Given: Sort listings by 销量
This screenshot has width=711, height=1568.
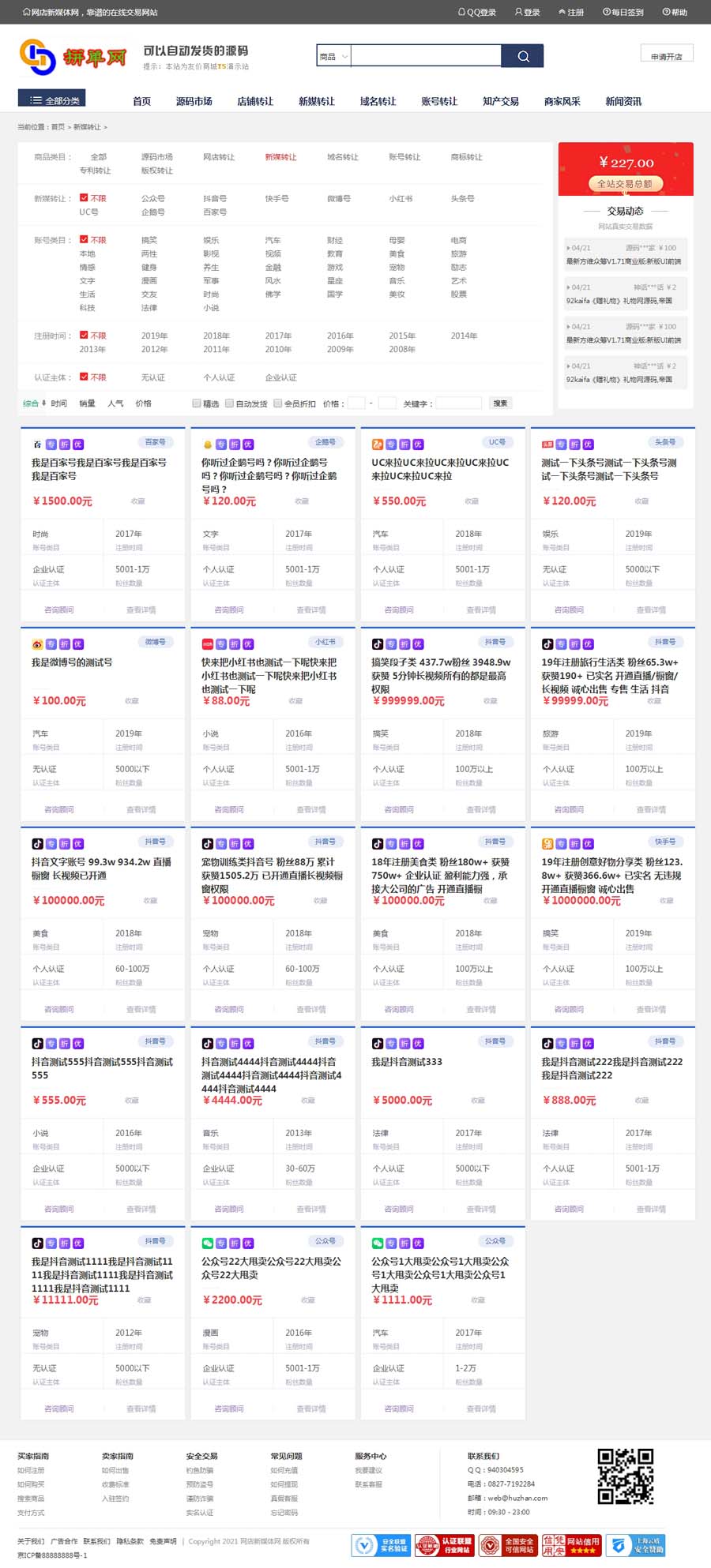Looking at the screenshot, I should [x=87, y=403].
